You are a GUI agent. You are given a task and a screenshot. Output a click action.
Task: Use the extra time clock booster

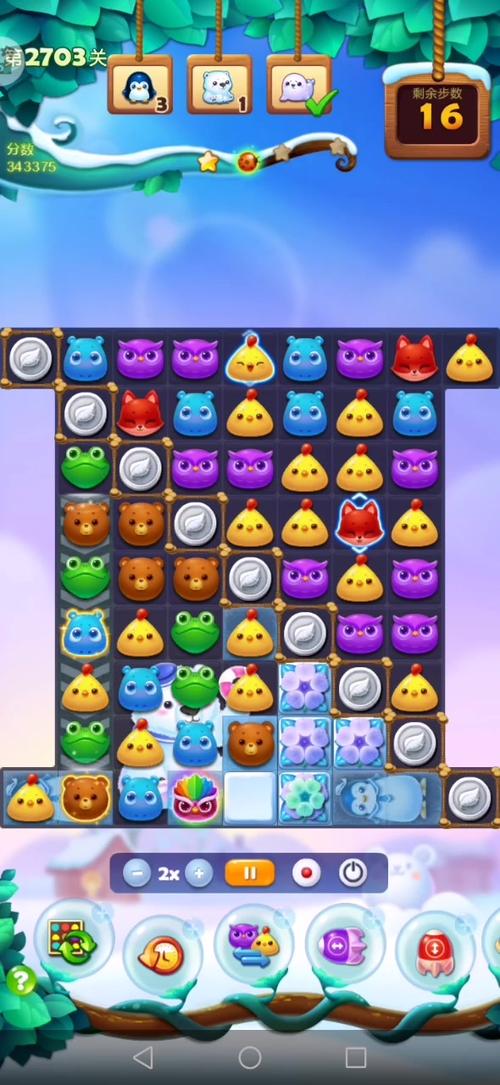coord(162,954)
